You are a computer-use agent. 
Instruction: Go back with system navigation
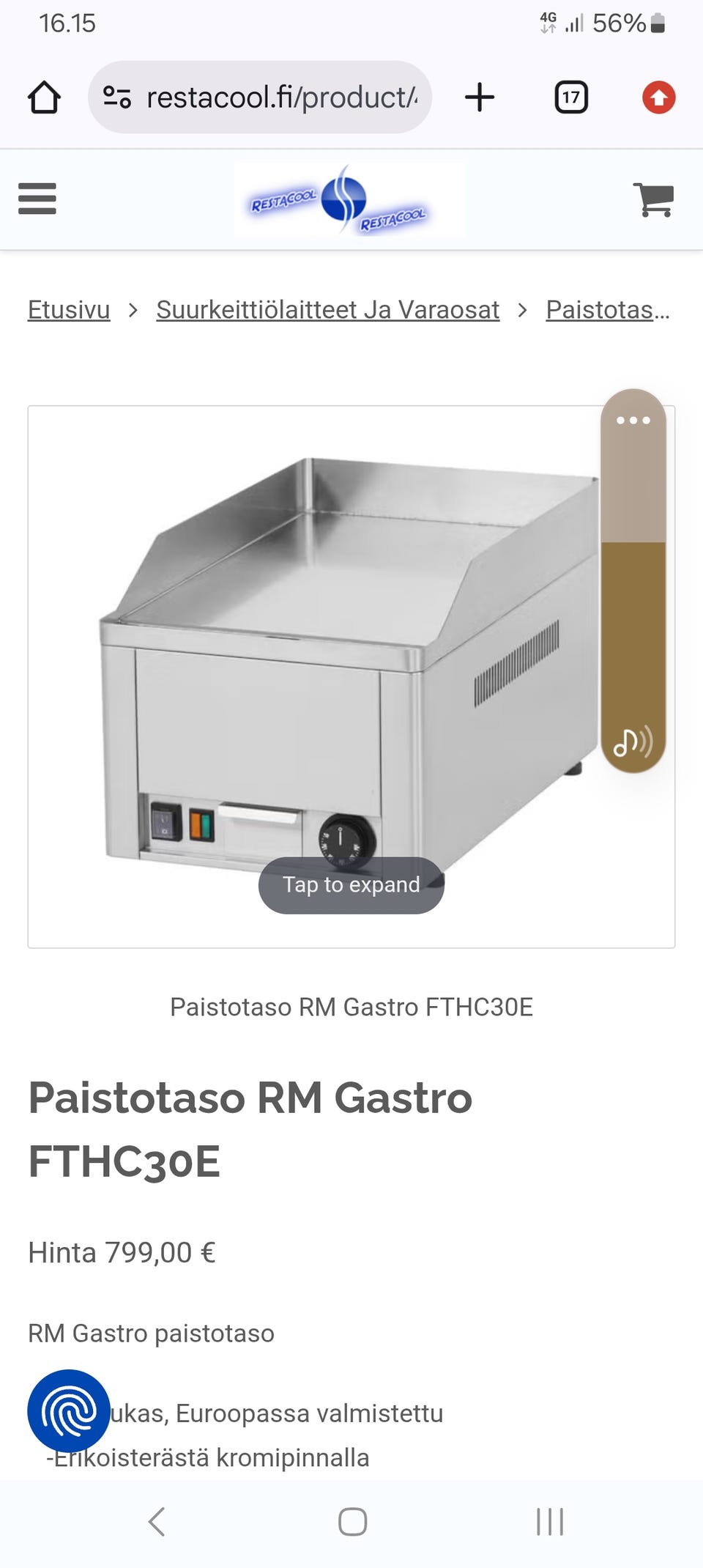[157, 1522]
